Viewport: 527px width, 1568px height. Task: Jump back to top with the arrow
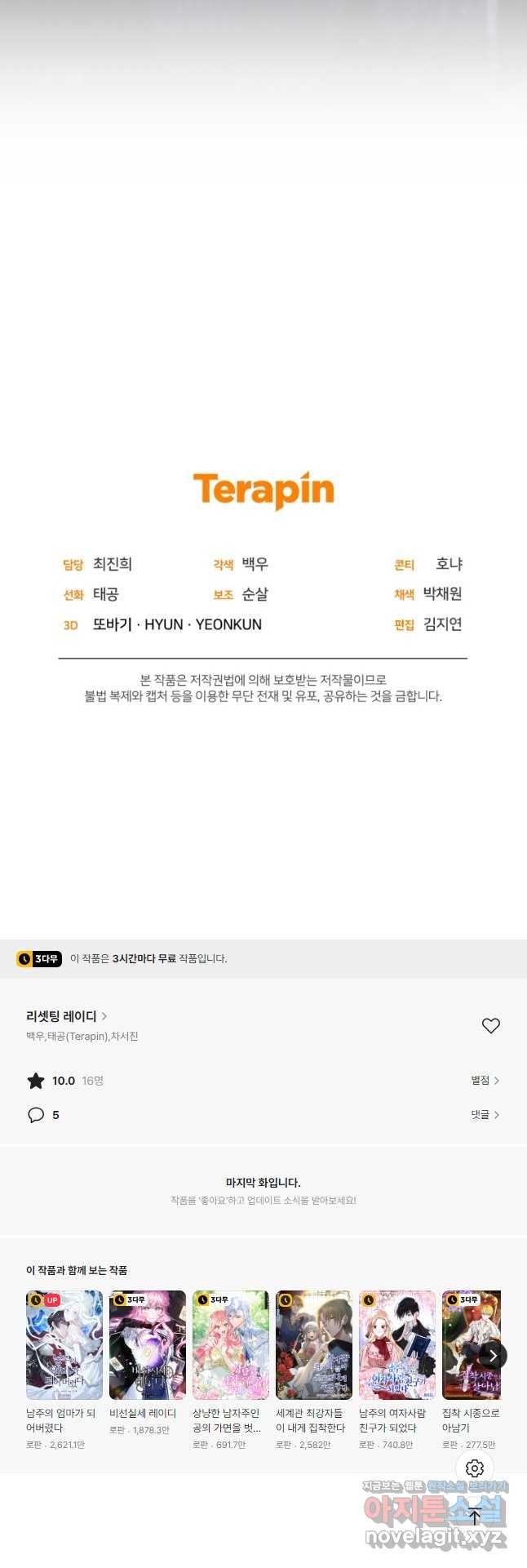[475, 1516]
